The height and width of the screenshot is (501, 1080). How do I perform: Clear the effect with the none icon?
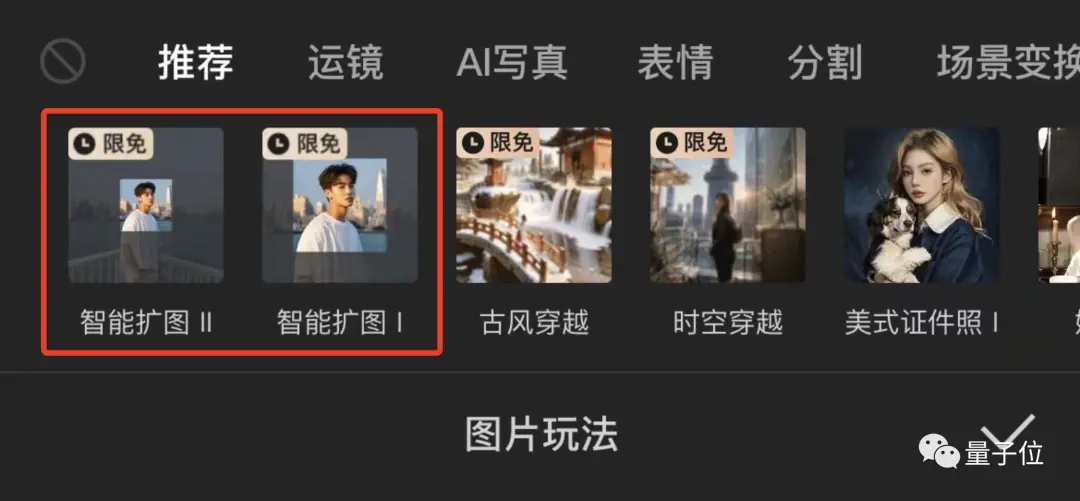pyautogui.click(x=62, y=62)
